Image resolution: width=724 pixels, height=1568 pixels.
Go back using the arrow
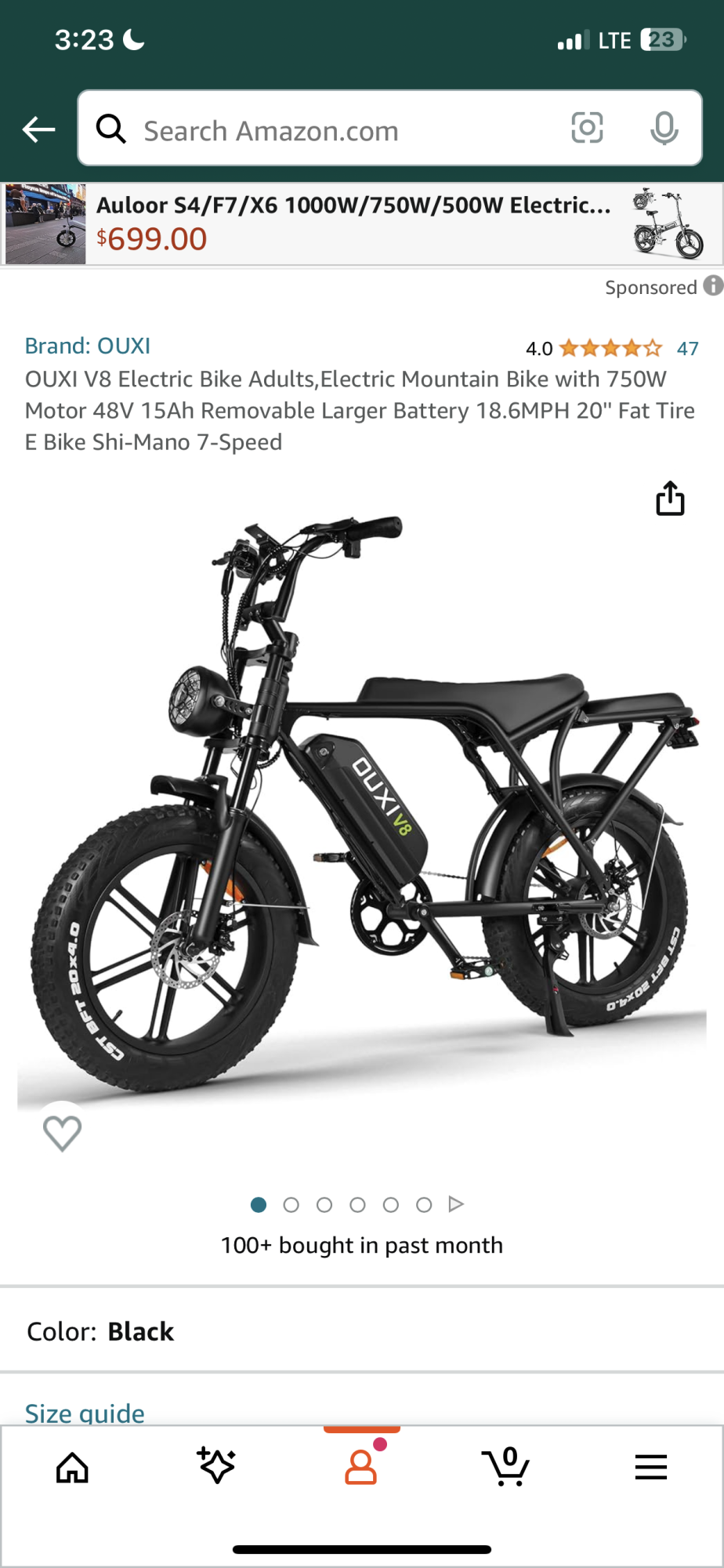38,129
